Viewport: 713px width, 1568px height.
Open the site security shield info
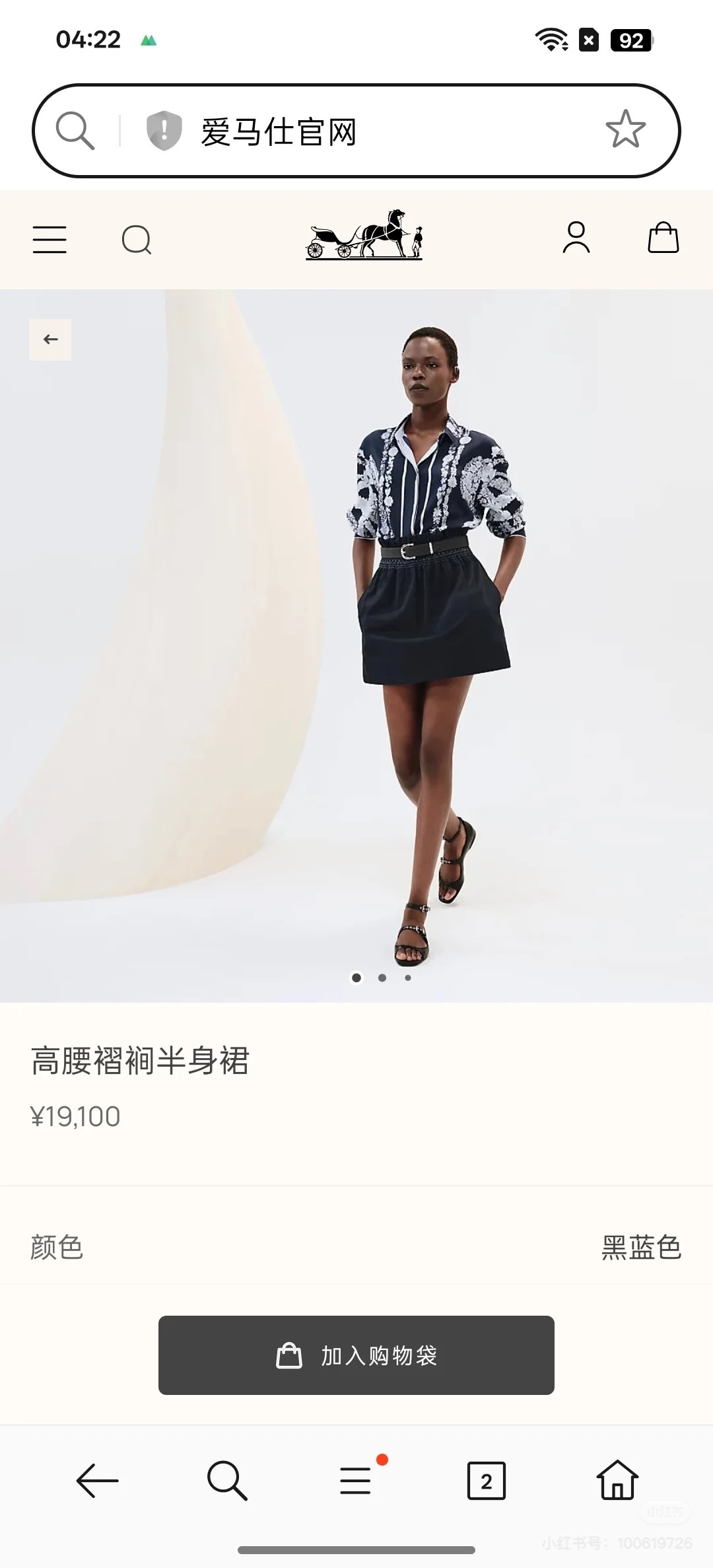click(164, 130)
